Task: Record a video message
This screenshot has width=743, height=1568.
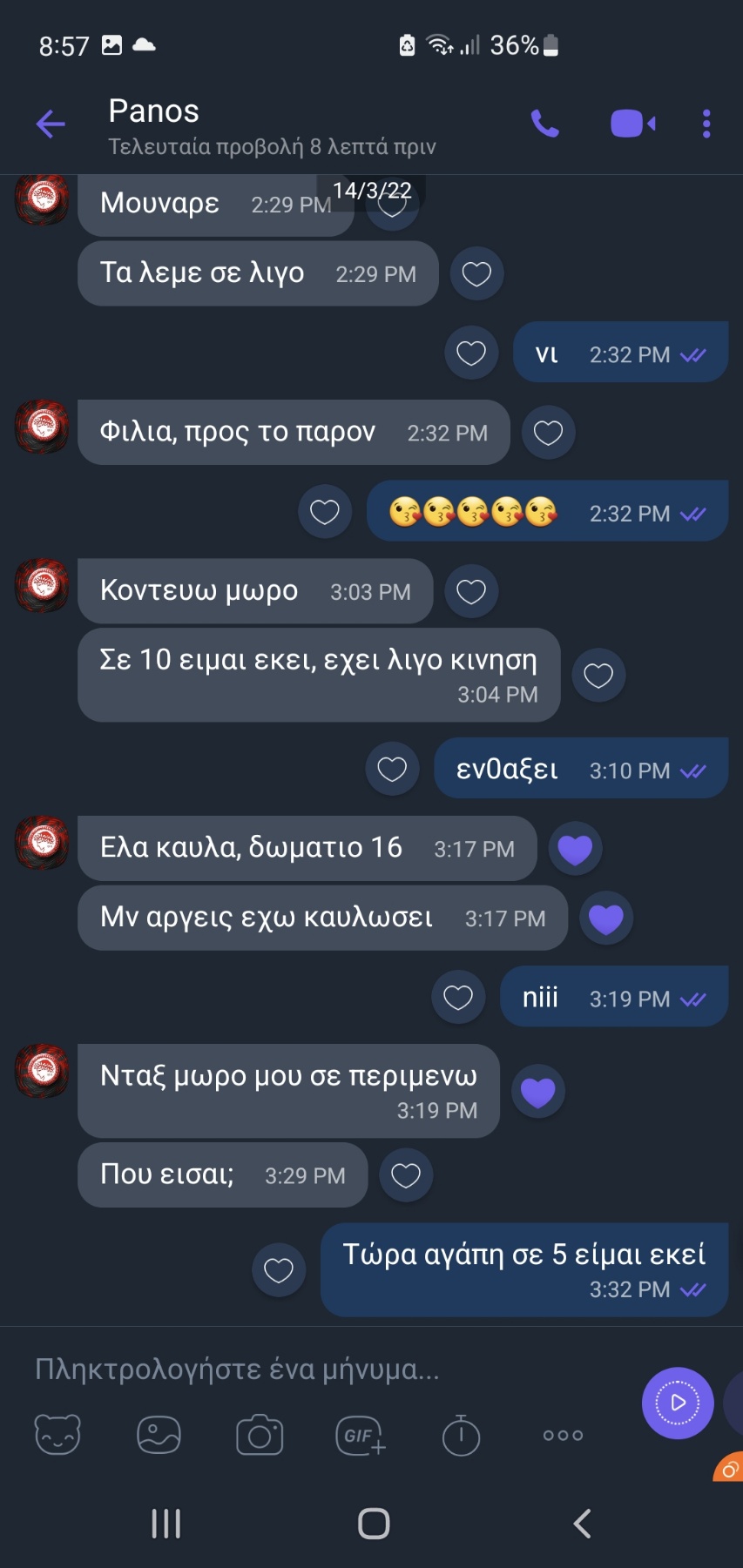Action: click(678, 1403)
